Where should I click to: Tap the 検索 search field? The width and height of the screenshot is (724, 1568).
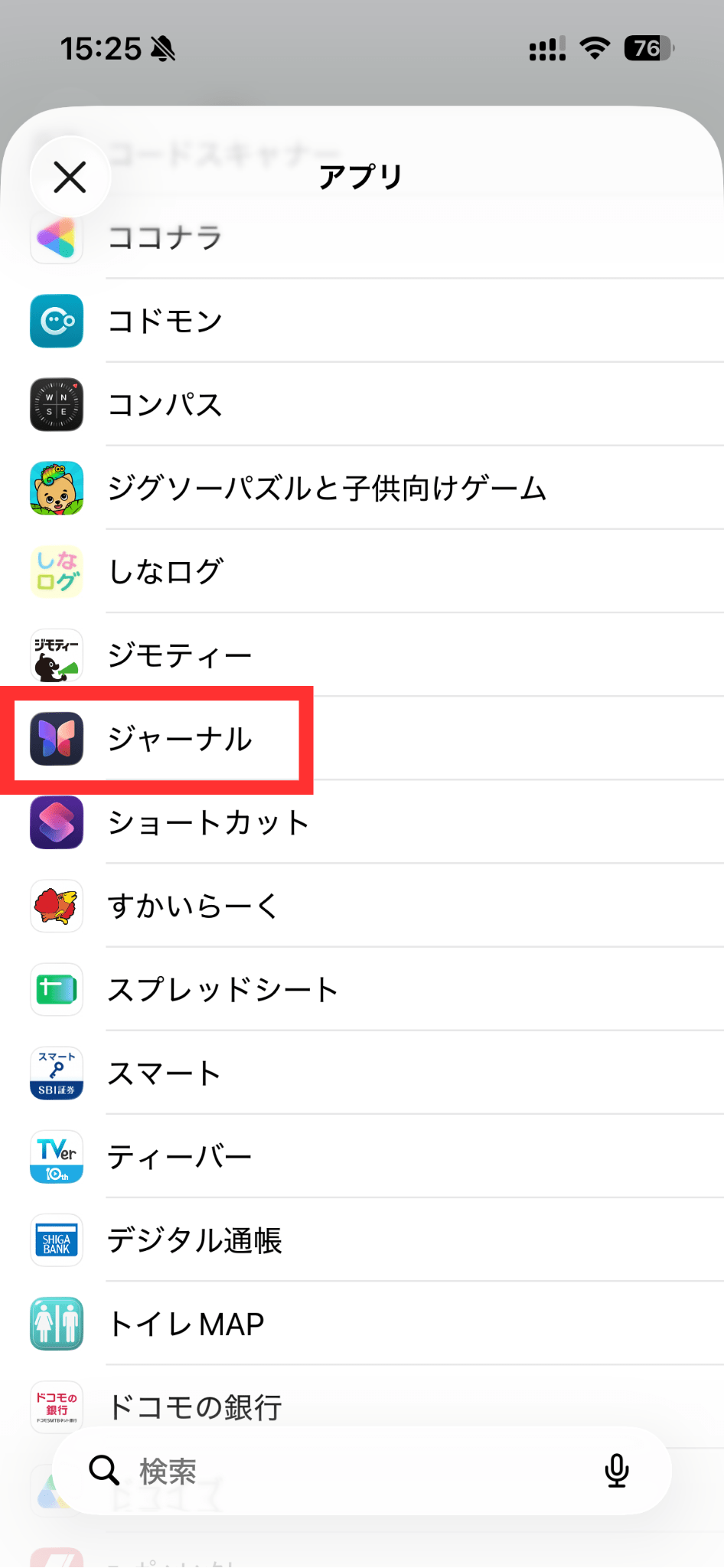344,1470
